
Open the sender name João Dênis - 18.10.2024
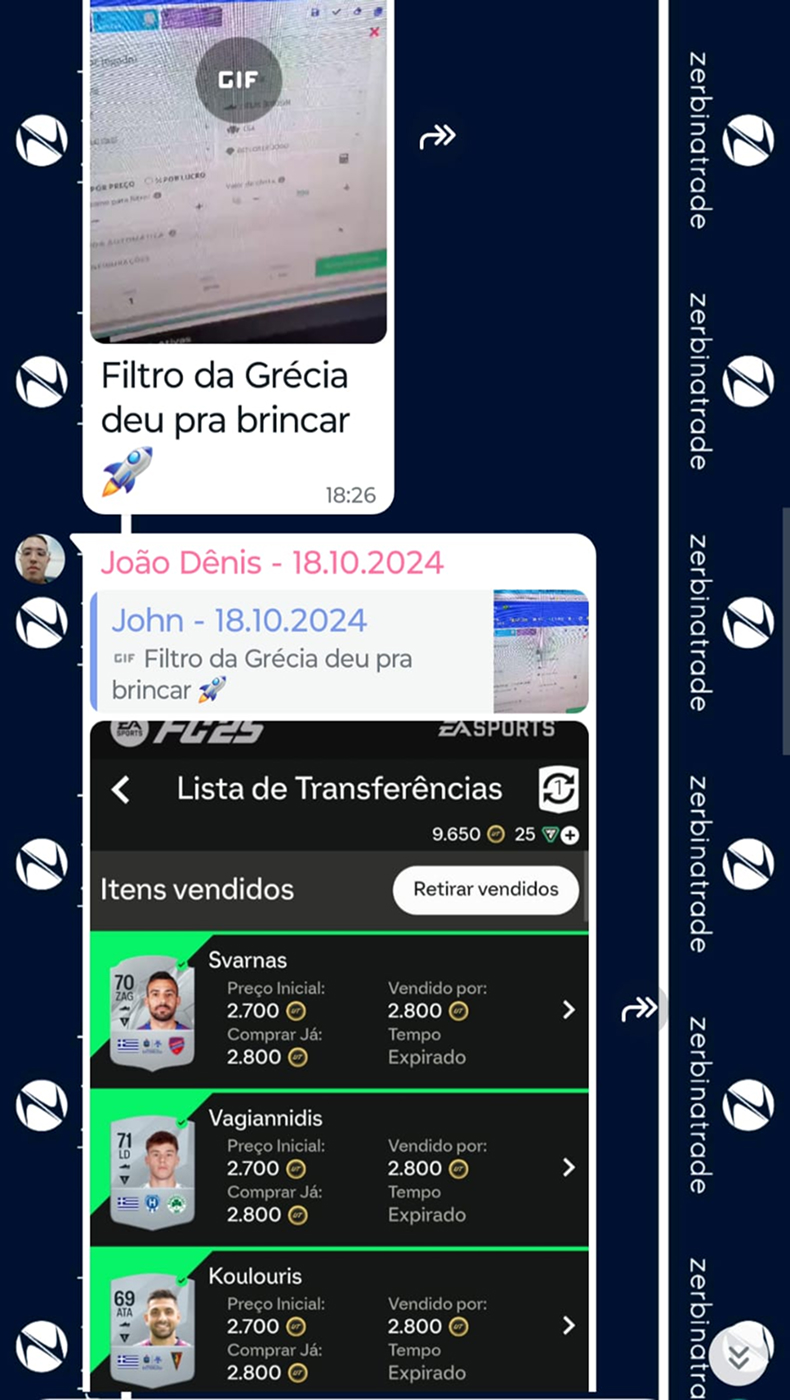pos(271,563)
